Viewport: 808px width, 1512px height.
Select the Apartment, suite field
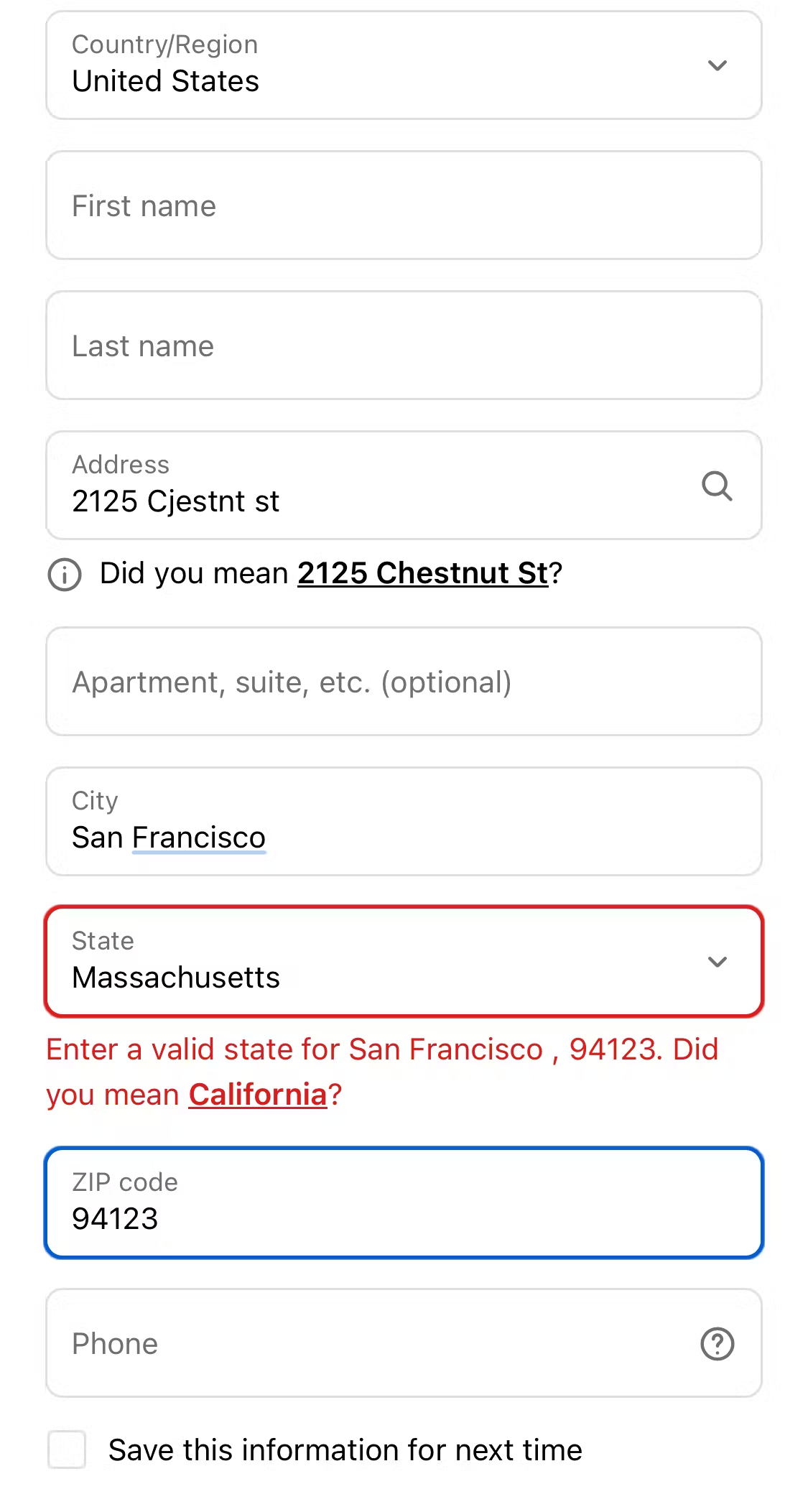click(402, 682)
